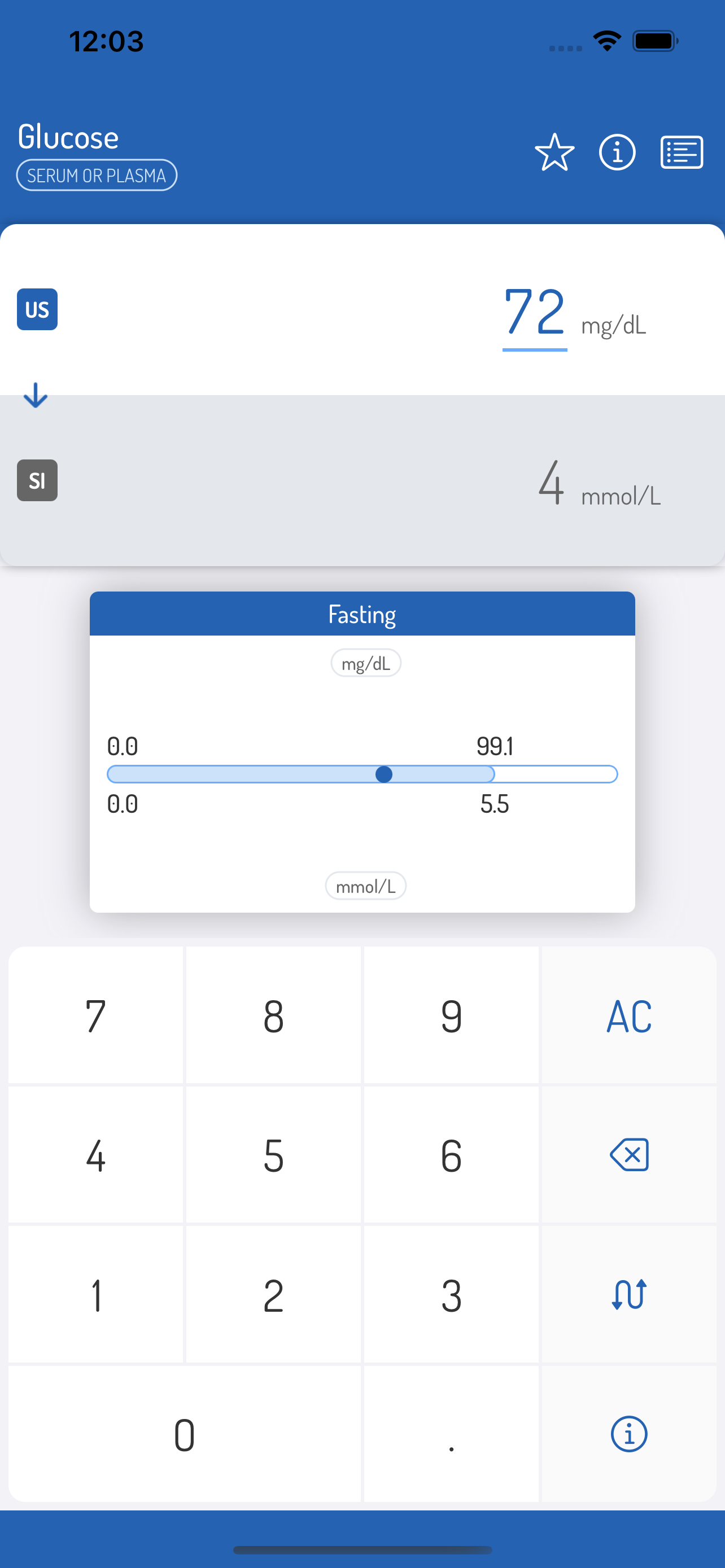The height and width of the screenshot is (1568, 725).
Task: Enter digit 4 on the keypad
Action: click(95, 1155)
